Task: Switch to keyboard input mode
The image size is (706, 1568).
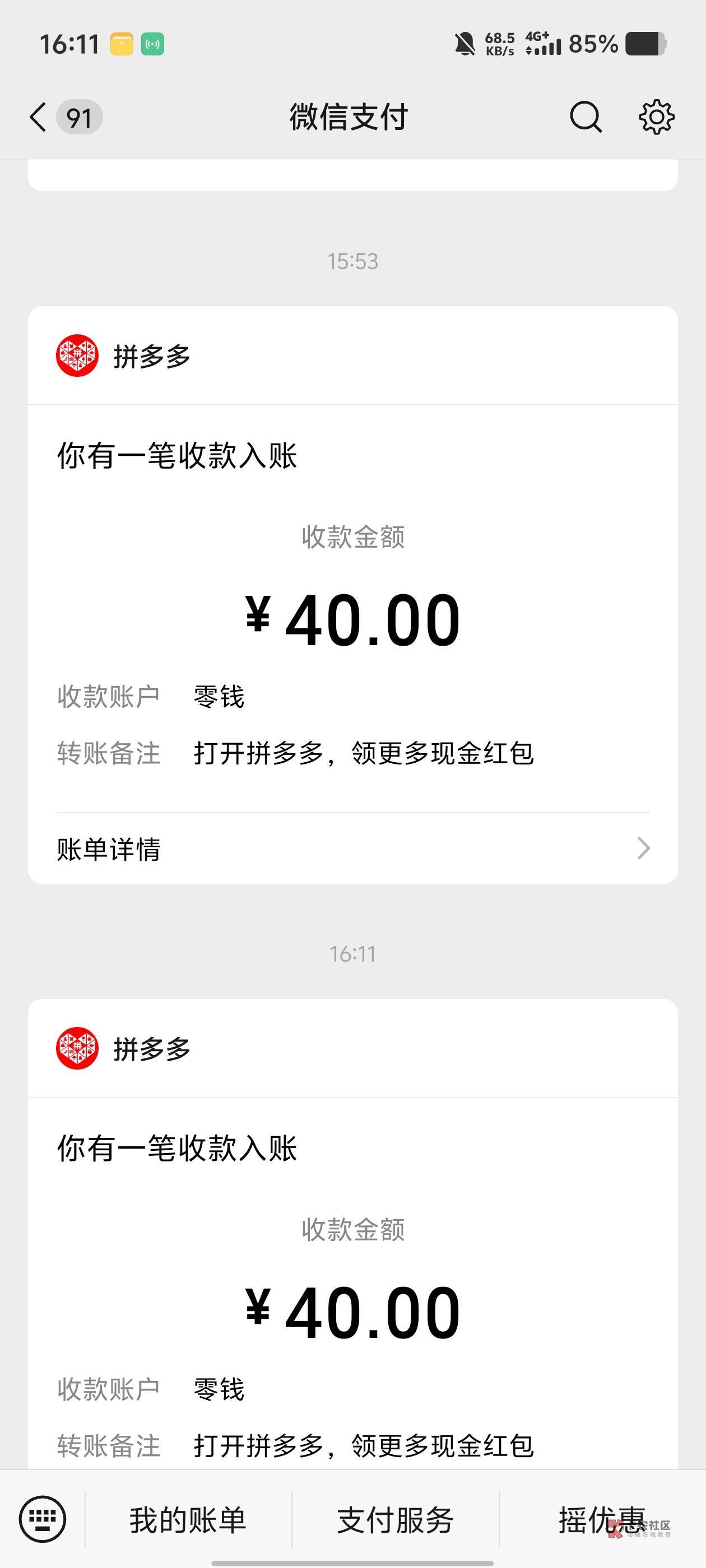Action: [42, 1519]
